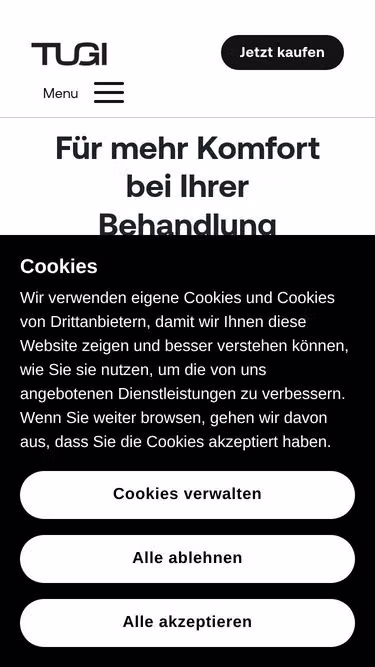Accept cookies with Alle akzeptieren
The height and width of the screenshot is (667, 375).
[188, 623]
